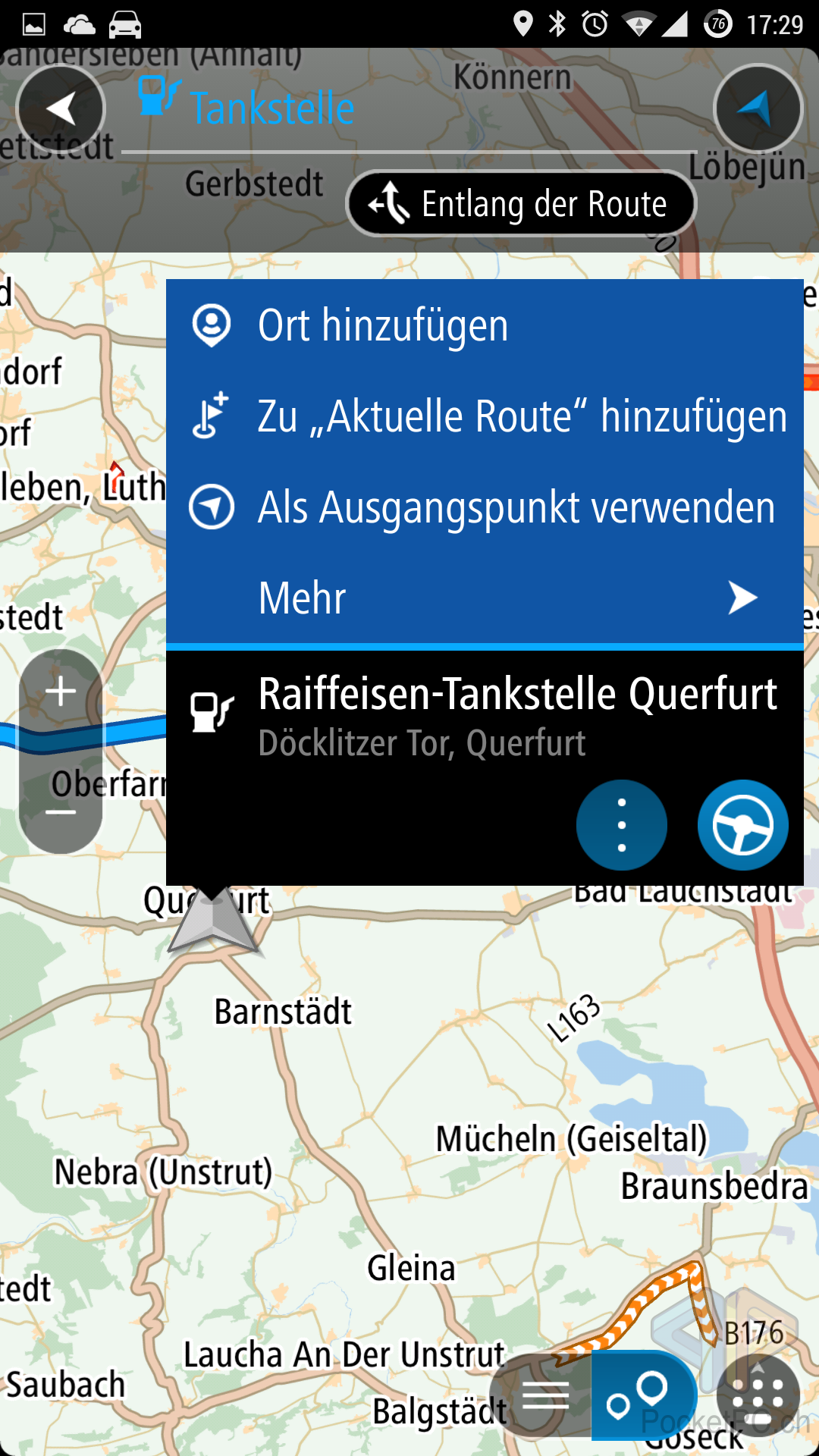Recenter map with the blue compass arrow
819x1456 pixels.
pos(758,109)
